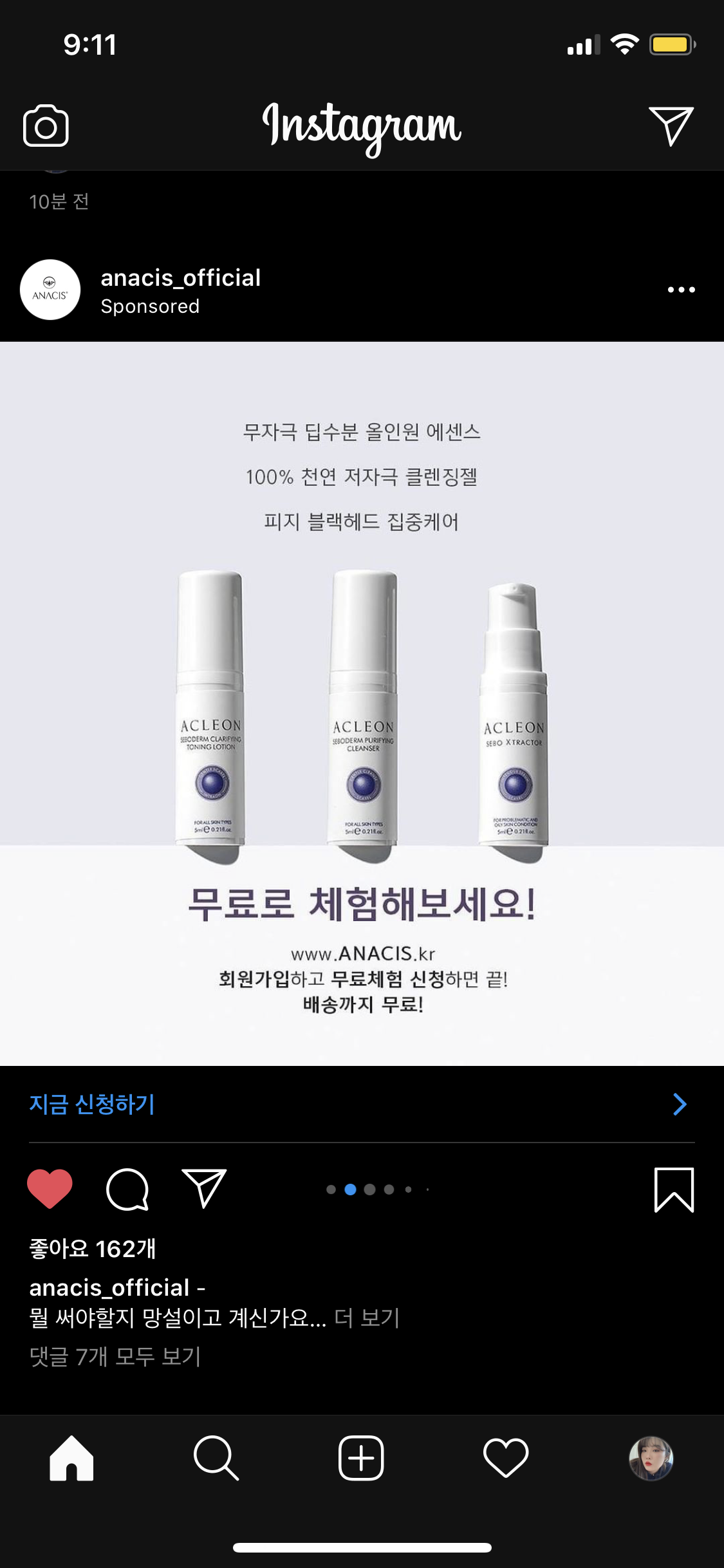Switch to the Profile avatar tab
This screenshot has height=1568, width=724.
pyautogui.click(x=651, y=1458)
